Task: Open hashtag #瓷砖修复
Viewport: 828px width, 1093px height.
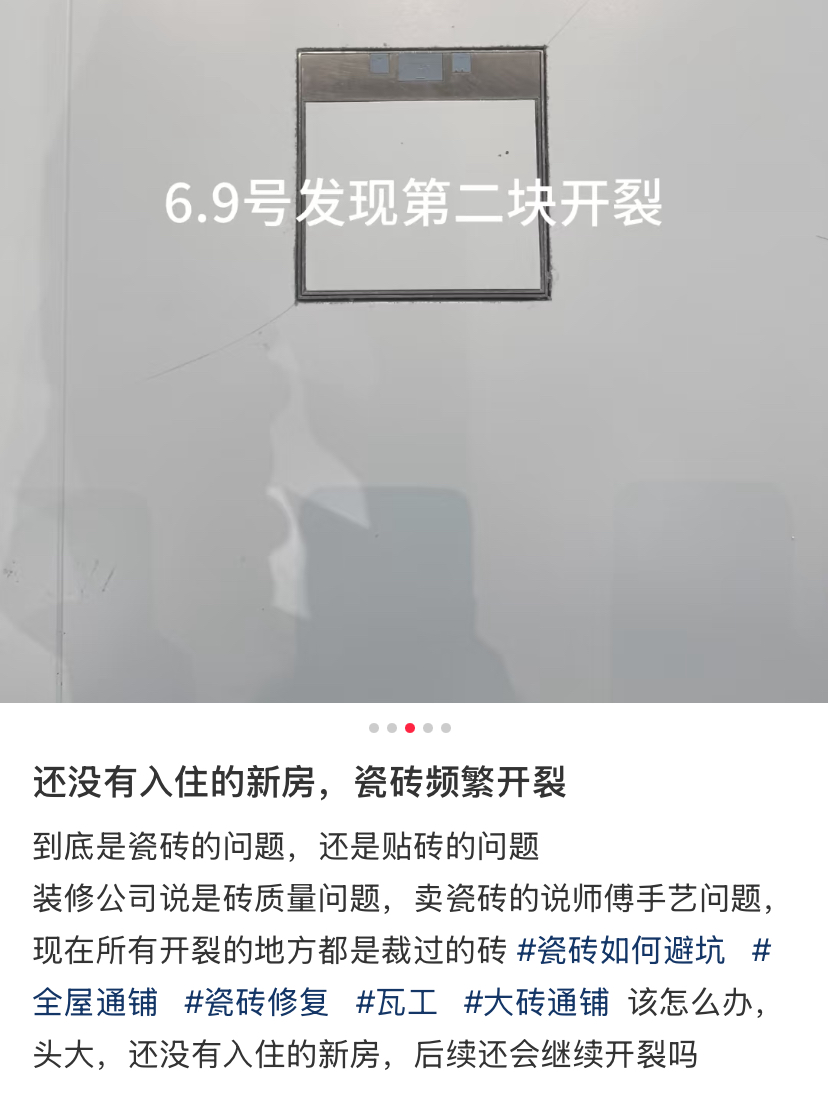Action: tap(260, 1002)
